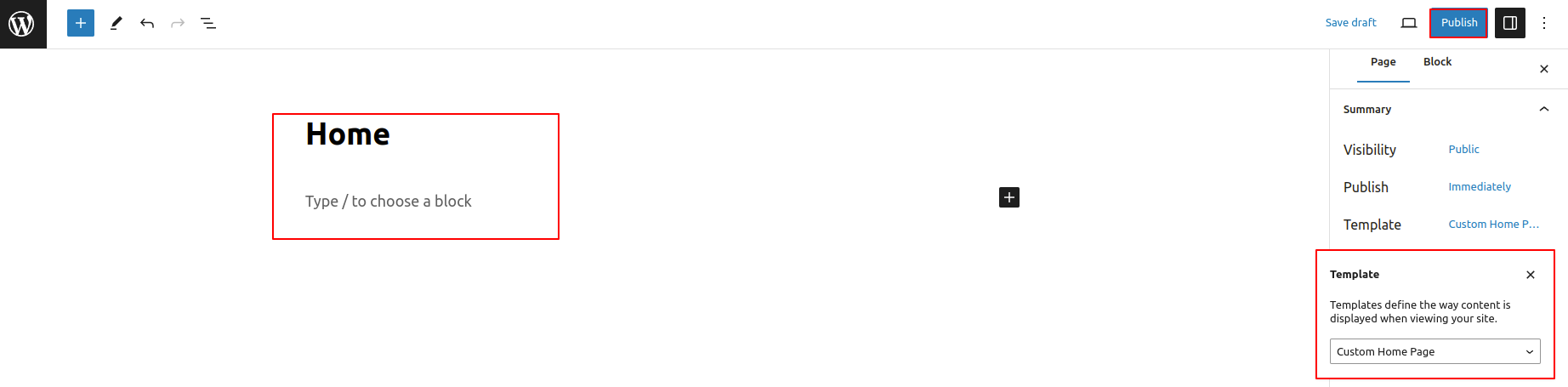Viewport: 1568px width, 387px height.
Task: Collapse the Summary section
Action: click(x=1544, y=110)
